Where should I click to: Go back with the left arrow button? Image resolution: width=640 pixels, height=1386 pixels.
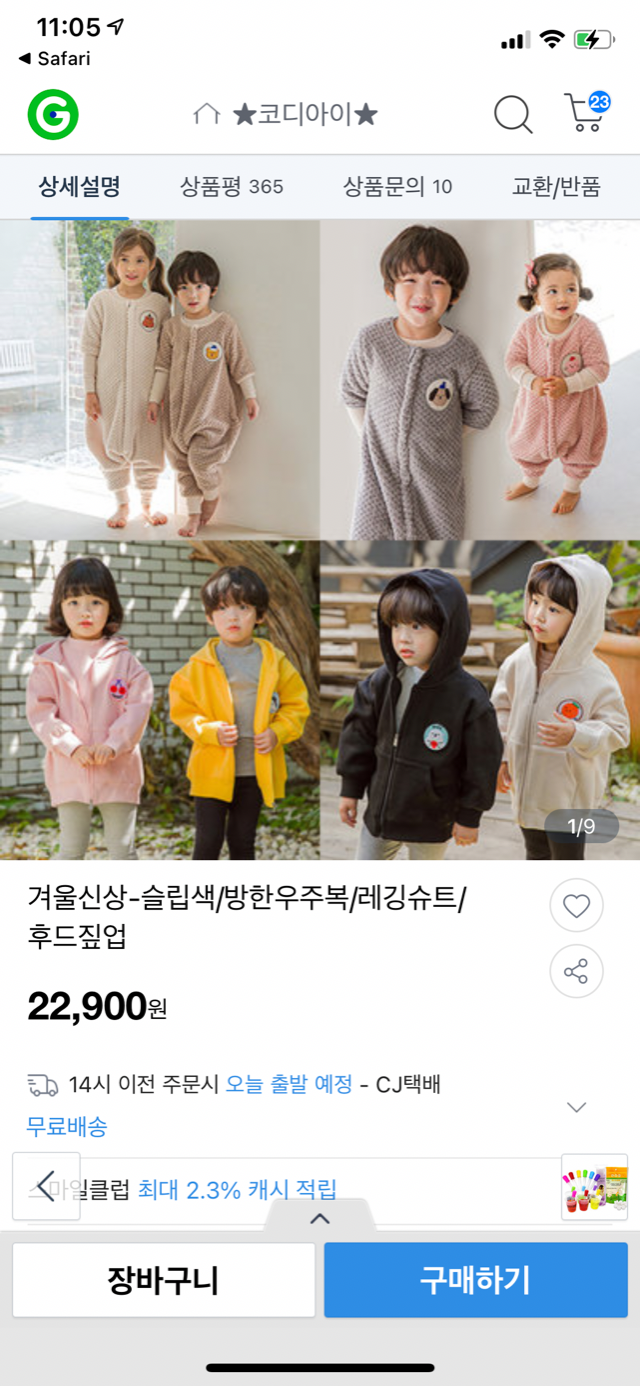click(x=46, y=1187)
